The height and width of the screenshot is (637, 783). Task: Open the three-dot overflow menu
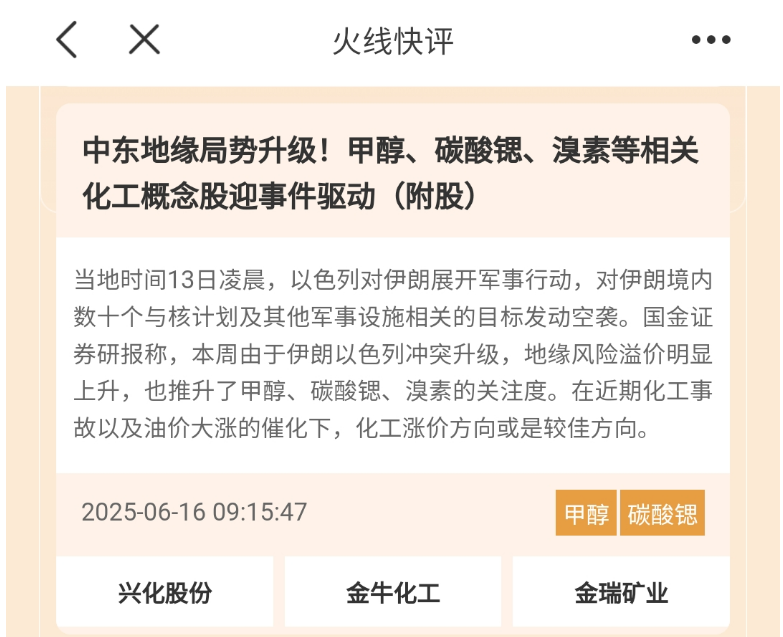[711, 41]
